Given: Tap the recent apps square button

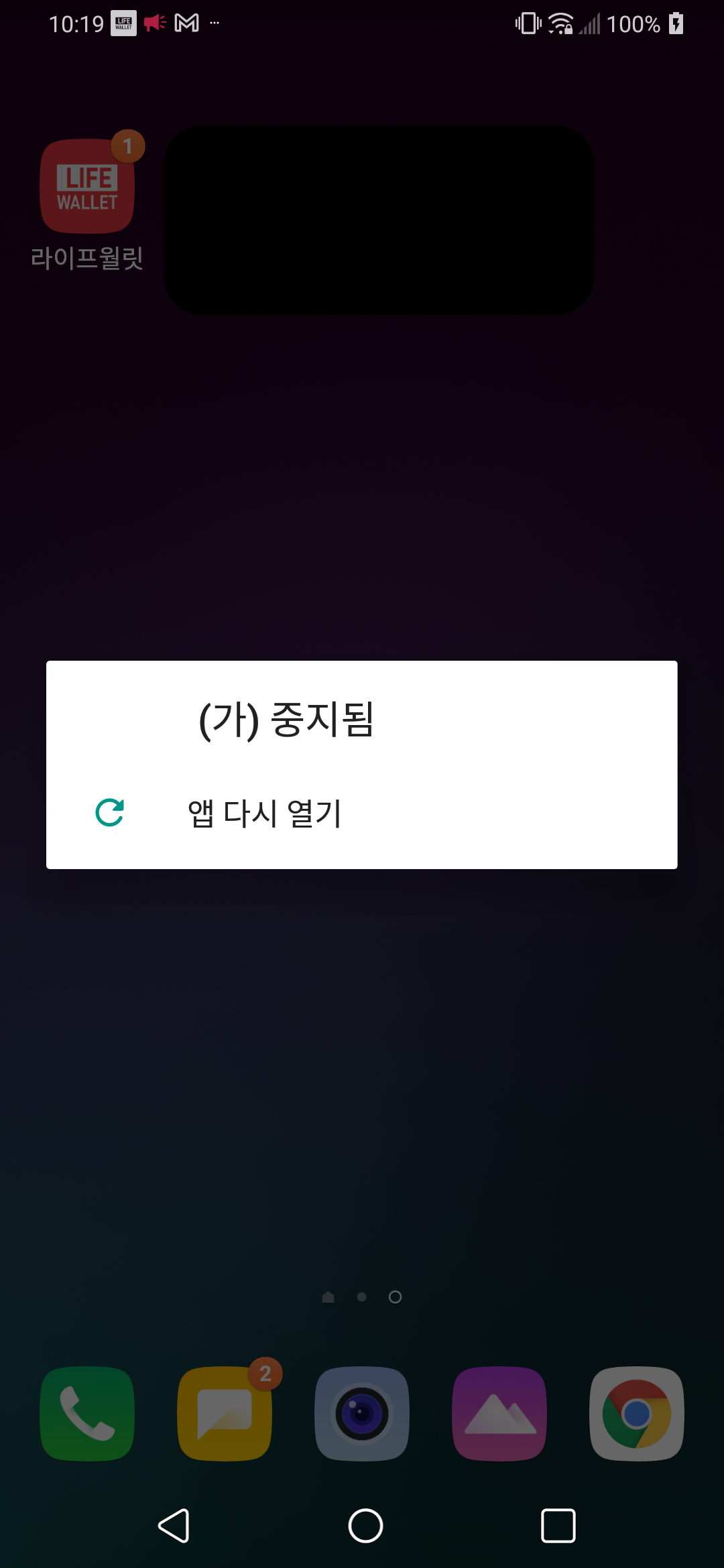Looking at the screenshot, I should tap(558, 1526).
